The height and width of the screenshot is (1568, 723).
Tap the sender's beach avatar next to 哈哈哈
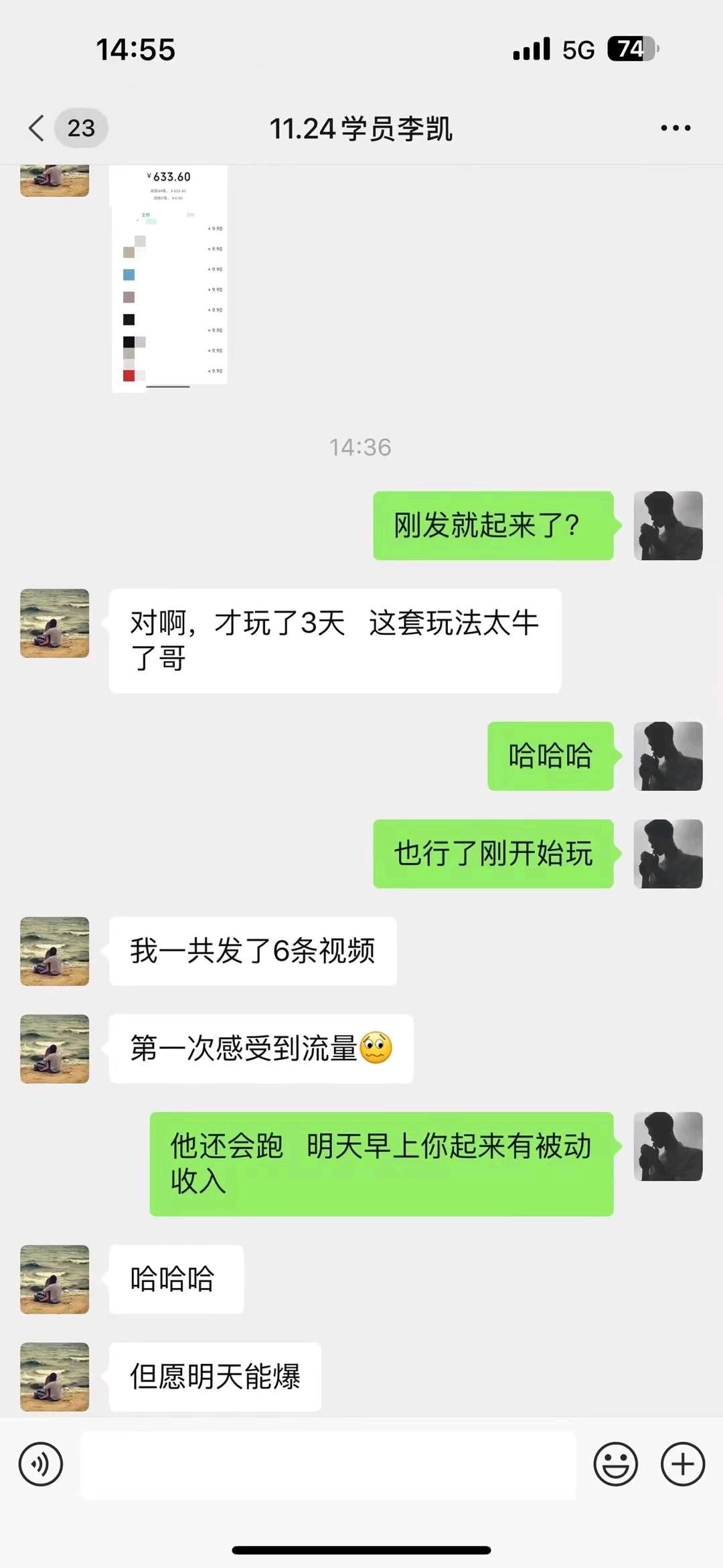coord(54,1279)
